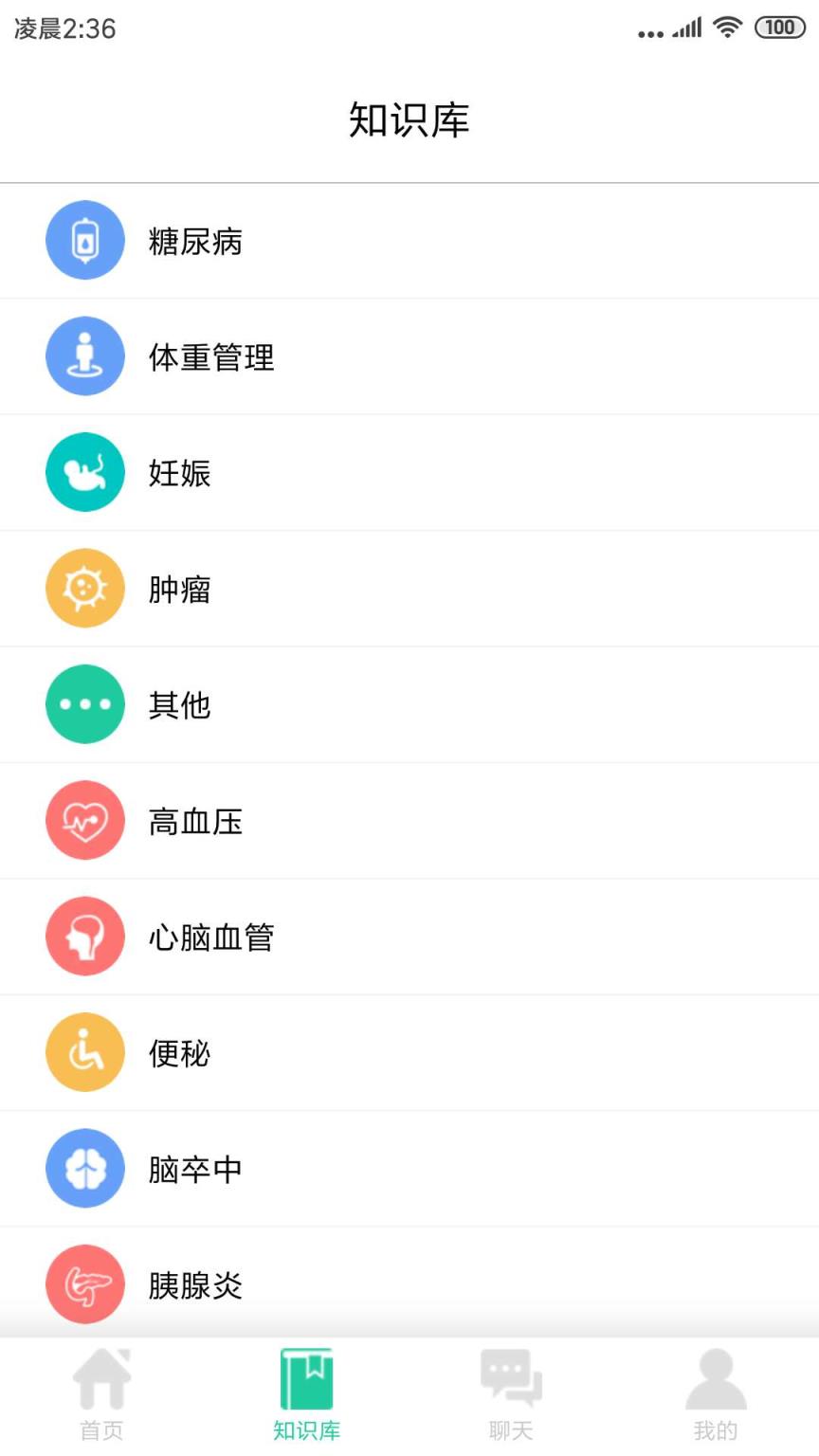Tap the 我的 profile person icon
The image size is (819, 1456).
716,1383
